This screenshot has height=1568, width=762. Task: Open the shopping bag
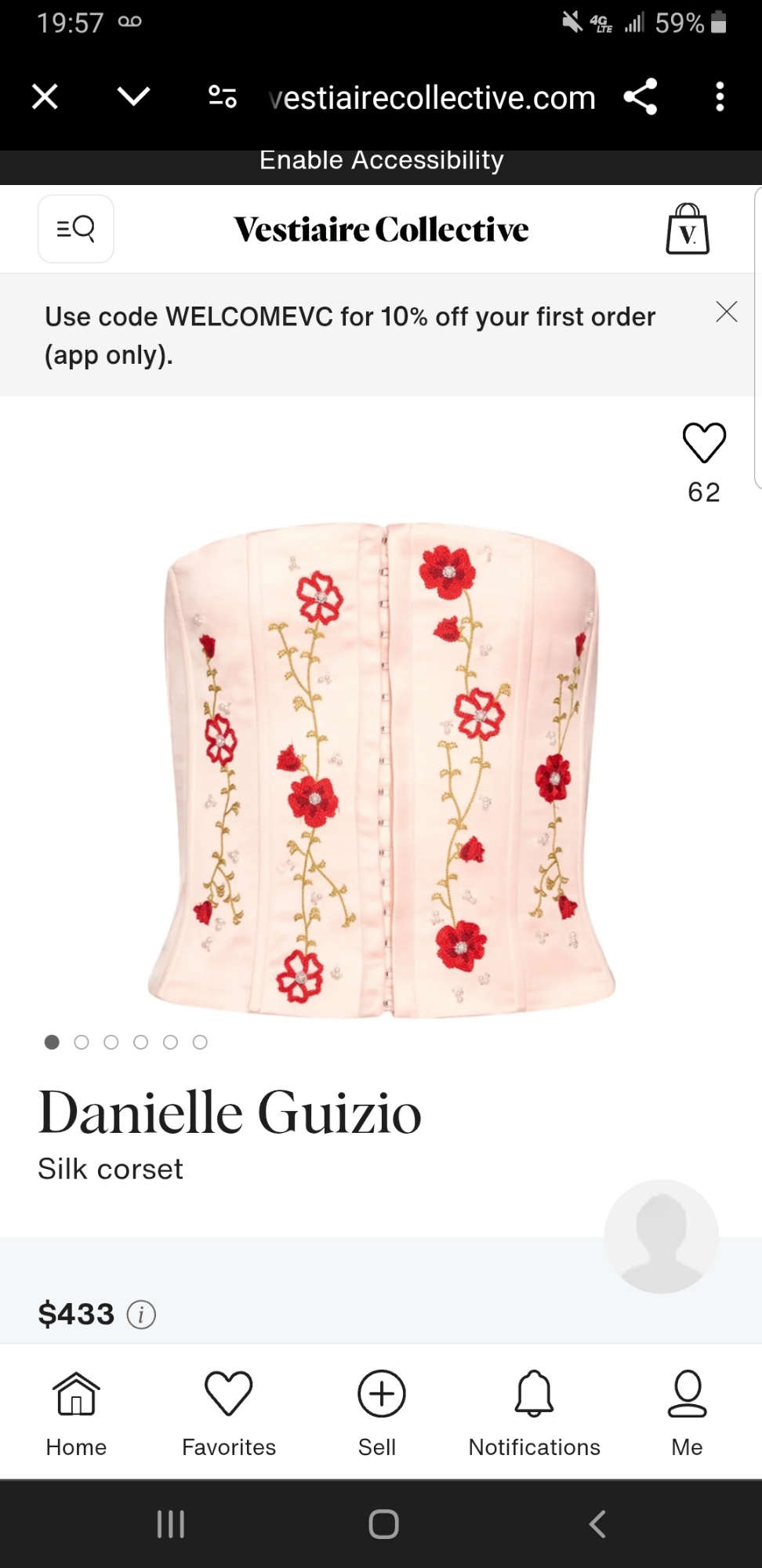[x=688, y=230]
